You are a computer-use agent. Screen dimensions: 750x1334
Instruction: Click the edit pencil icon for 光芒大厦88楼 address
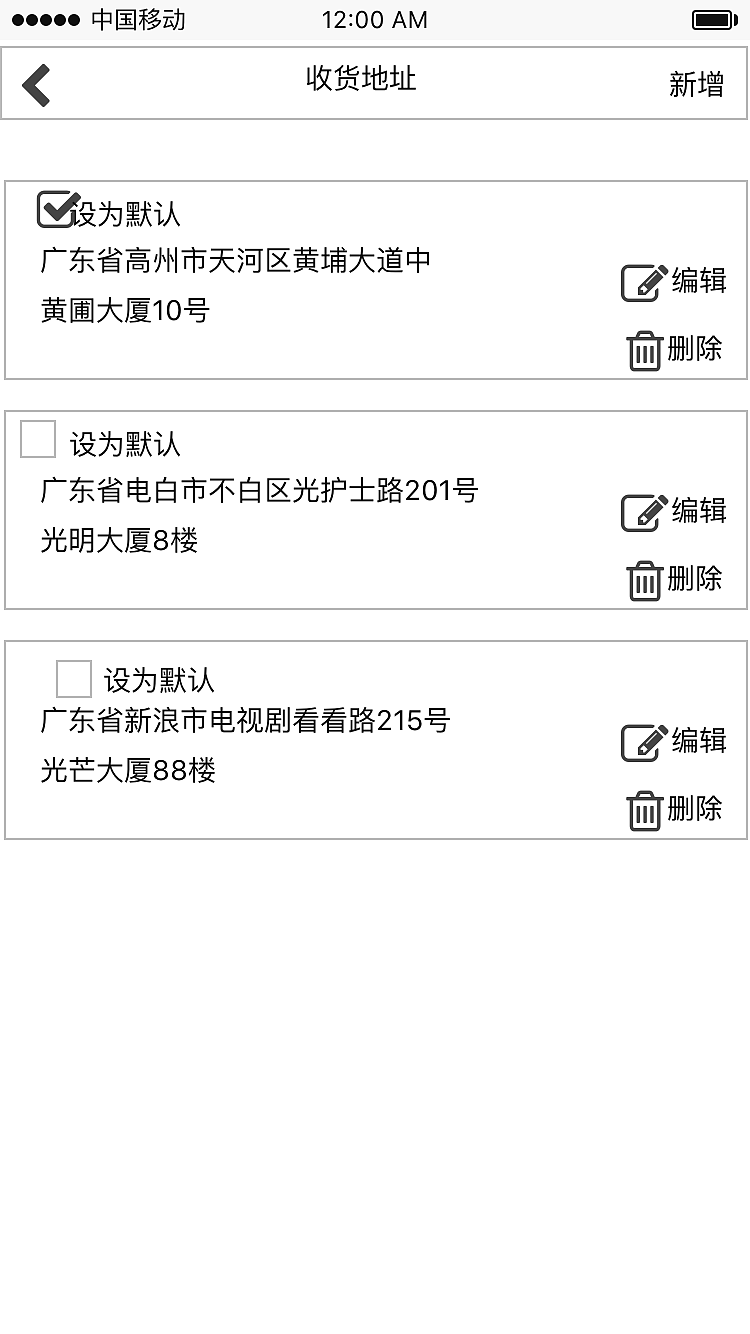tap(643, 743)
